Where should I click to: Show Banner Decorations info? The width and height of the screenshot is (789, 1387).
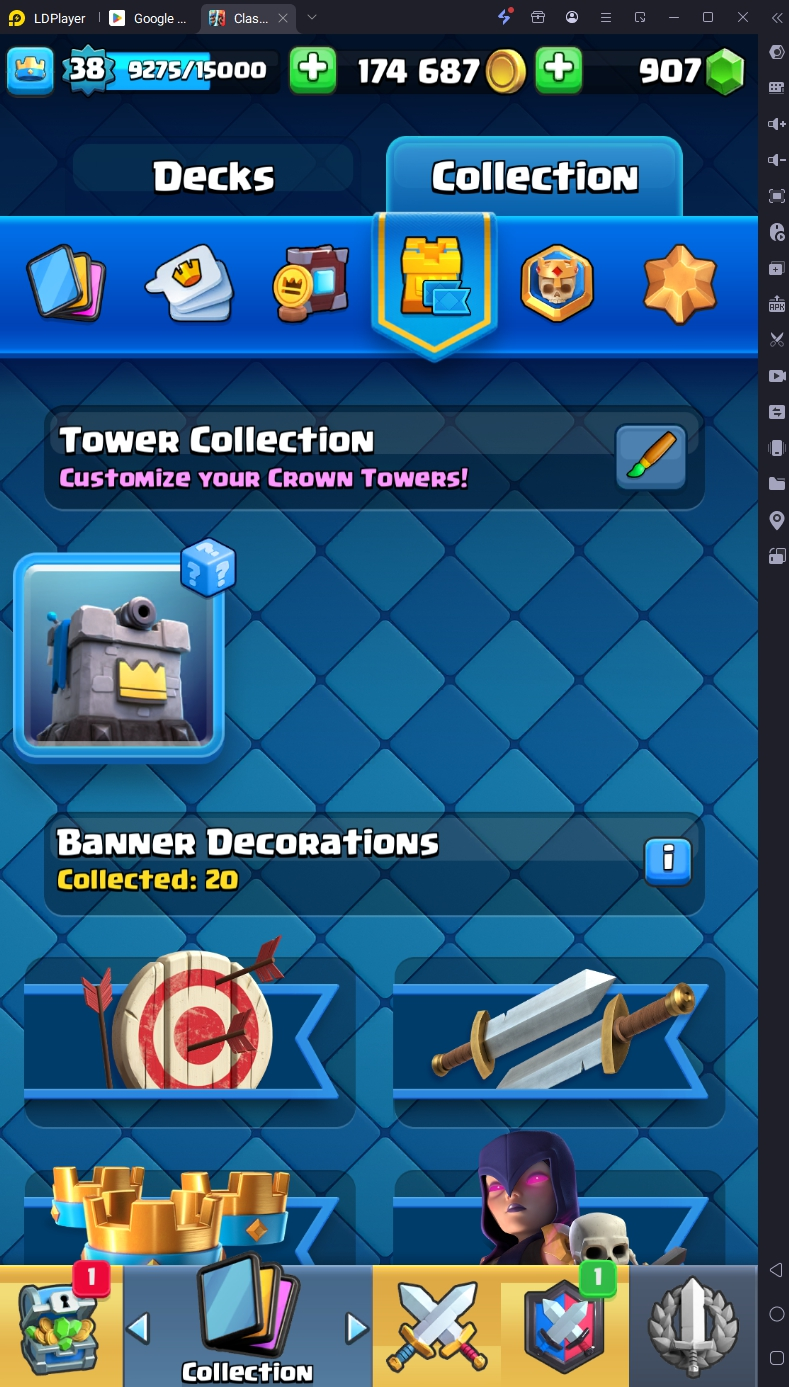[x=668, y=860]
